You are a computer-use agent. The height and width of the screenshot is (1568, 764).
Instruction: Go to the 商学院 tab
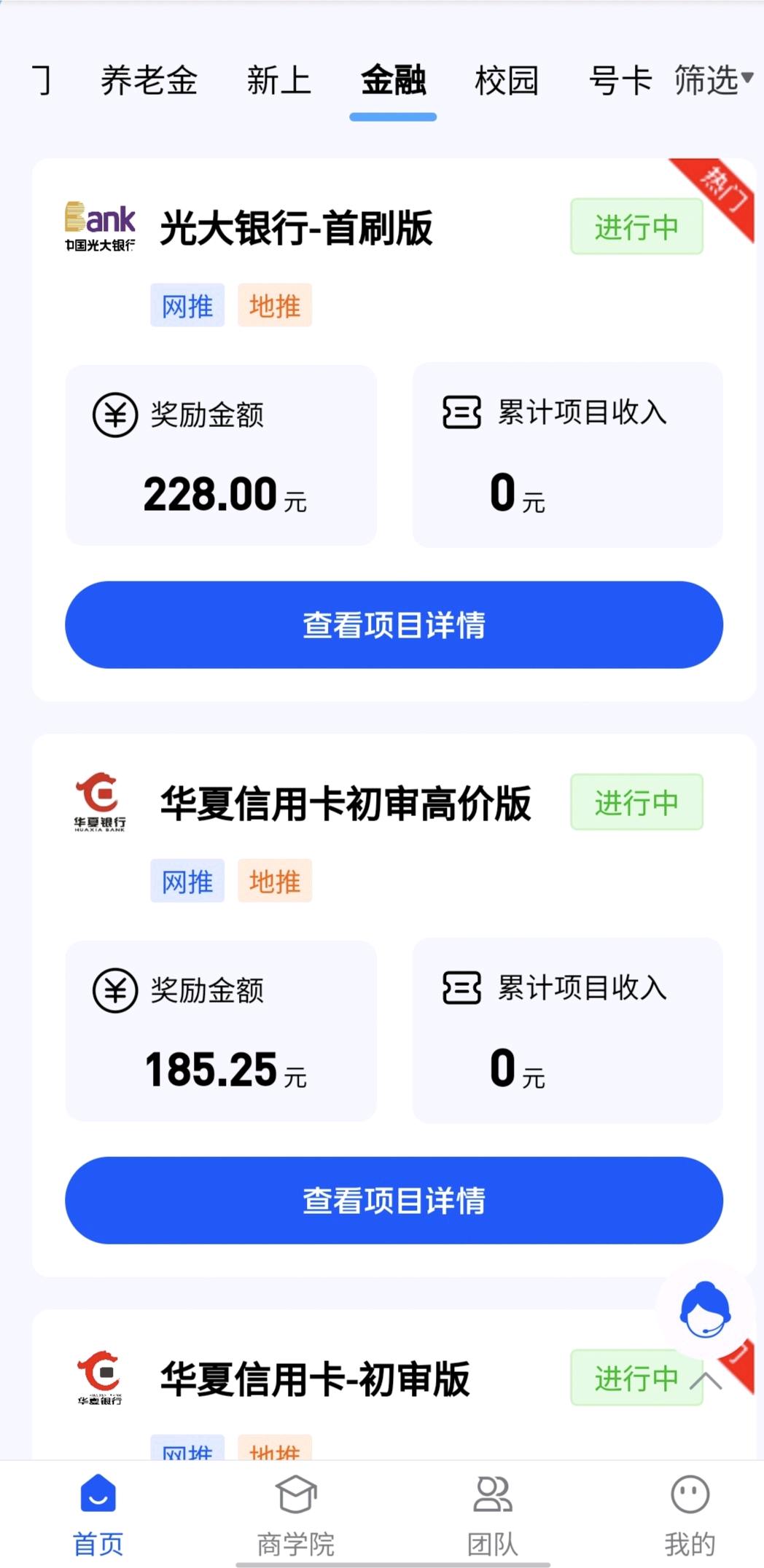point(295,1513)
